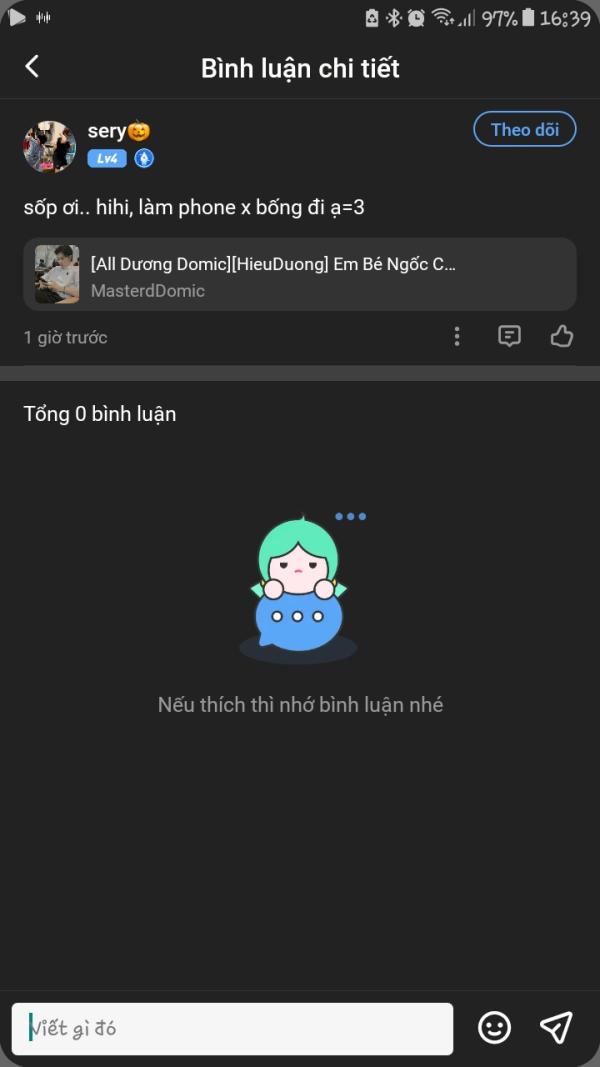Go back from the comment details
The image size is (600, 1067).
pyautogui.click(x=32, y=67)
